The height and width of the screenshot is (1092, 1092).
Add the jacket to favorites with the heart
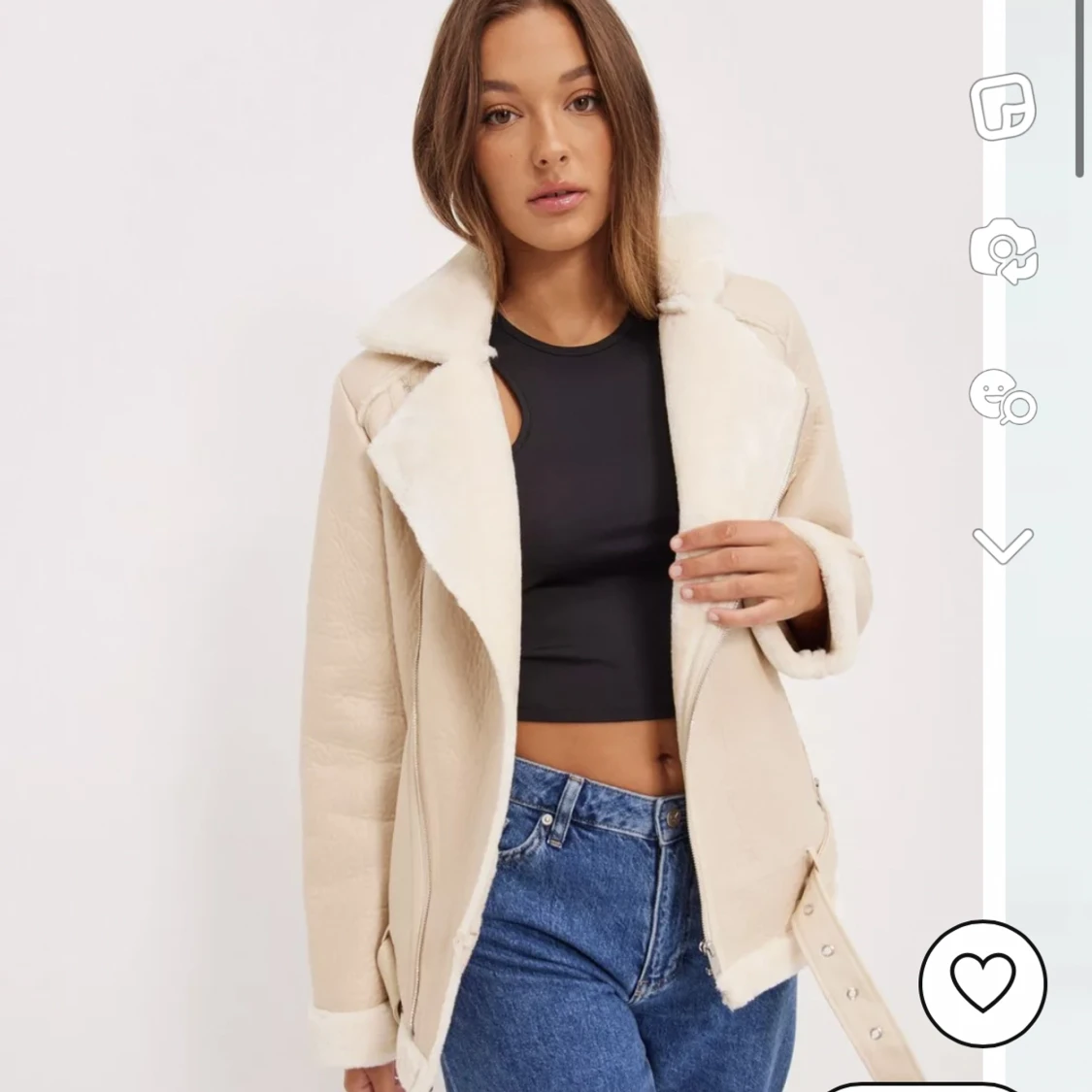pos(982,982)
